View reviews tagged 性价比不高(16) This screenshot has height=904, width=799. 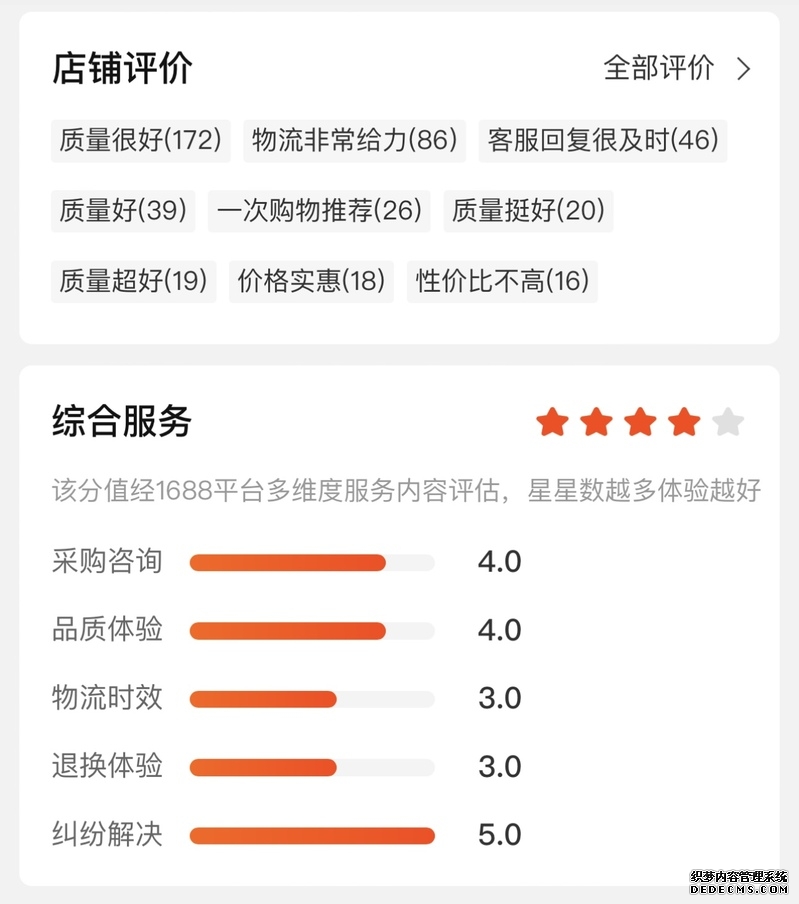[x=502, y=281]
